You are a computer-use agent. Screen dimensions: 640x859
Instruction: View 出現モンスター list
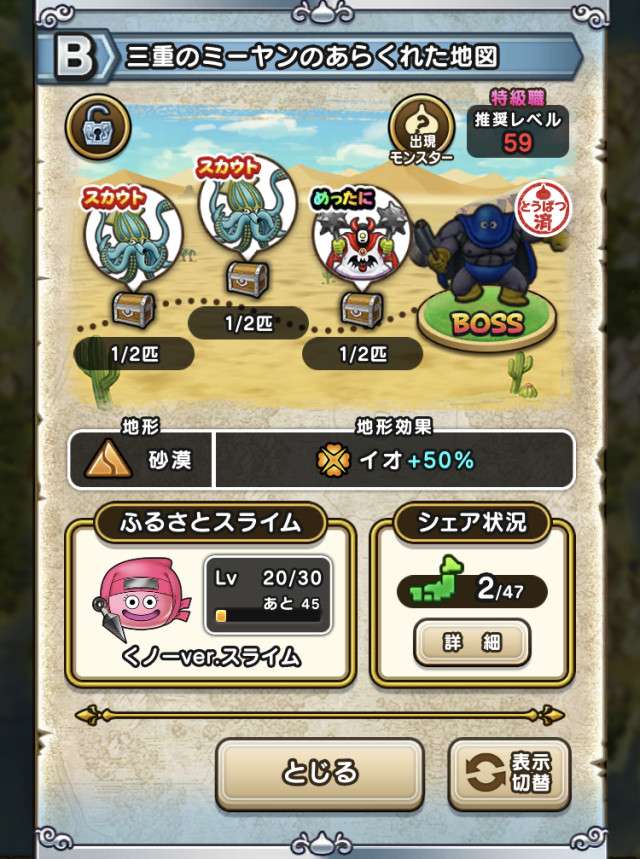[x=421, y=130]
